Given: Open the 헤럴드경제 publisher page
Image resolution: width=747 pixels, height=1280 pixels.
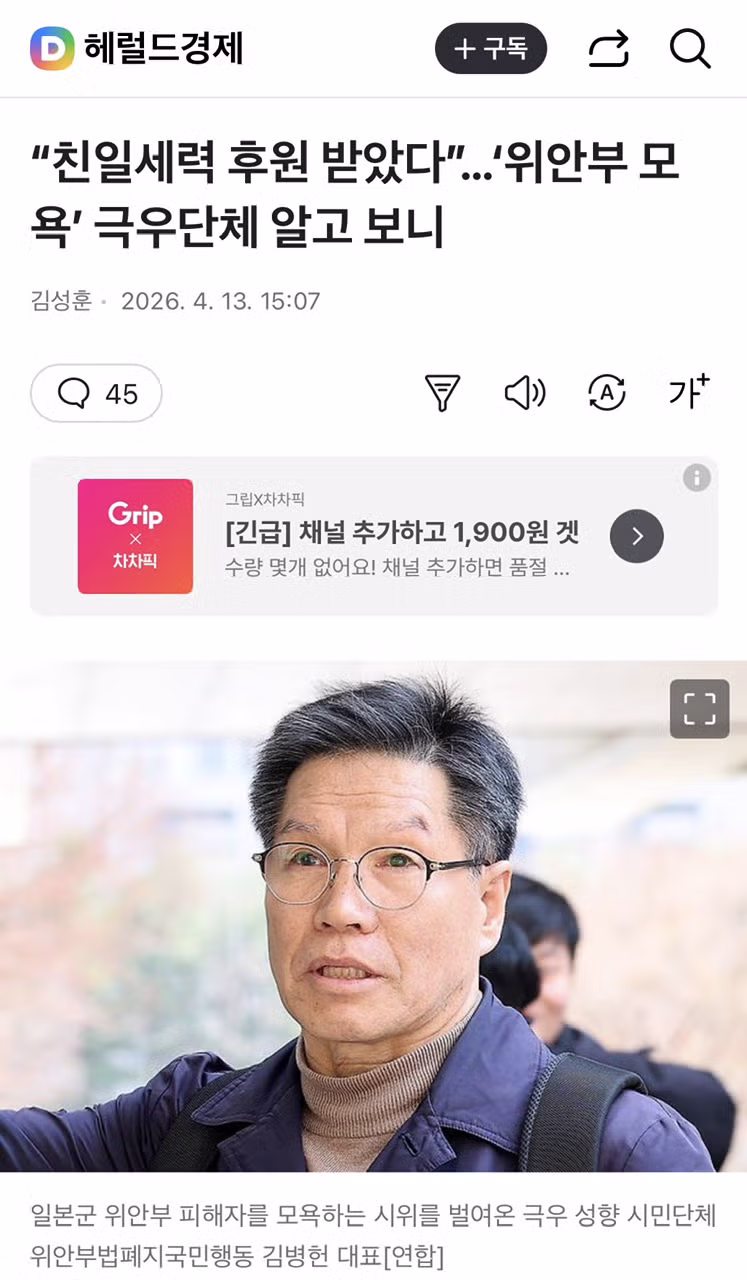Looking at the screenshot, I should tap(137, 48).
